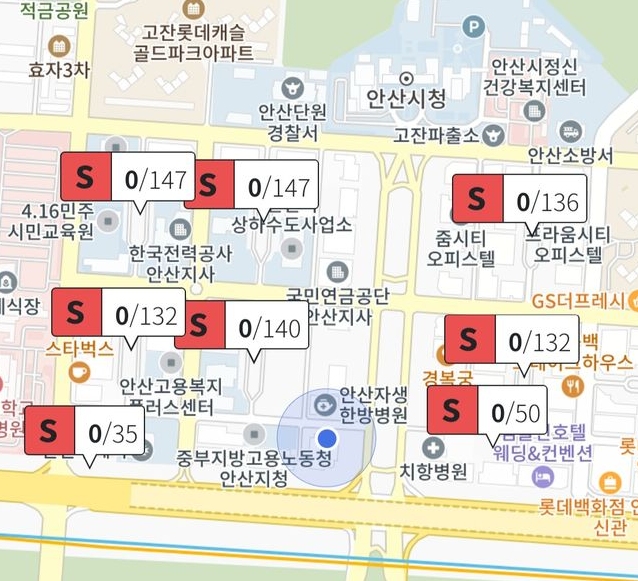Screen dimensions: 638x581
Task: Select the 0/35 marker at 중부지방고용노동청
Action: [x=85, y=430]
